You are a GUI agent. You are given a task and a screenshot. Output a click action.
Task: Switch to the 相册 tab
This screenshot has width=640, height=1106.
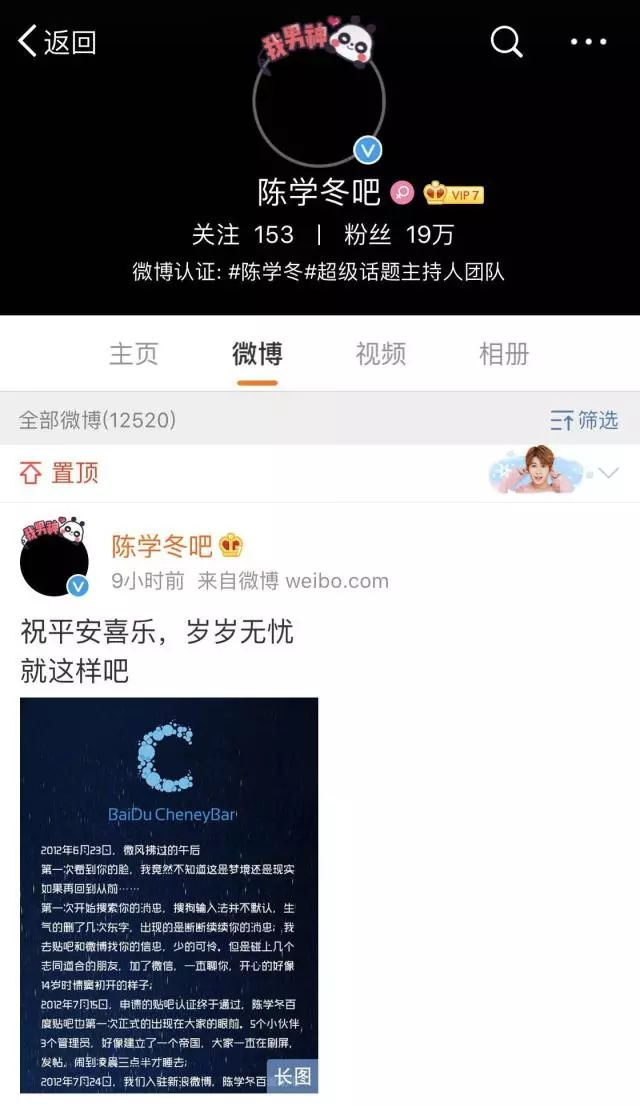click(x=504, y=353)
